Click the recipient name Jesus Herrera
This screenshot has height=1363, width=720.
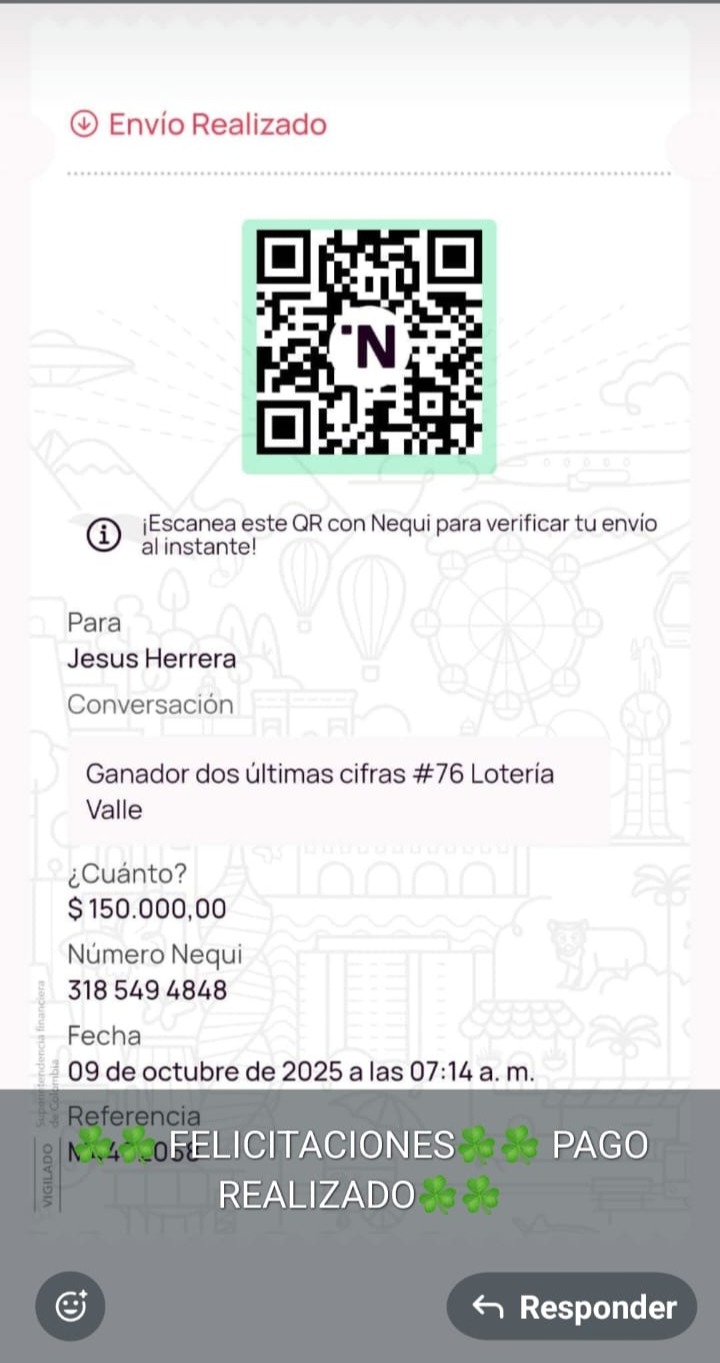pos(151,658)
